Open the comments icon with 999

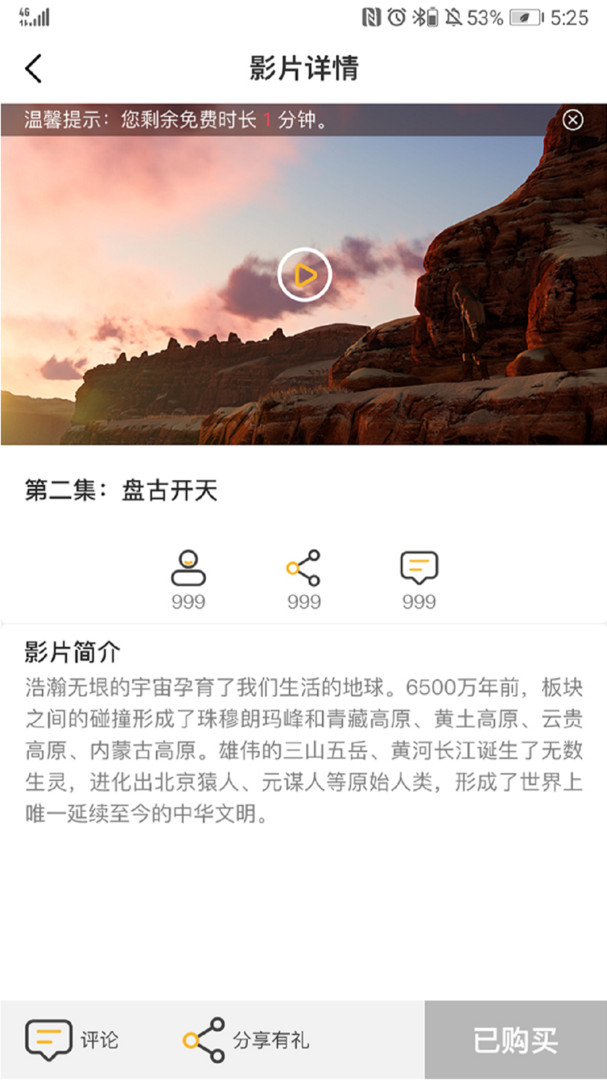(419, 569)
